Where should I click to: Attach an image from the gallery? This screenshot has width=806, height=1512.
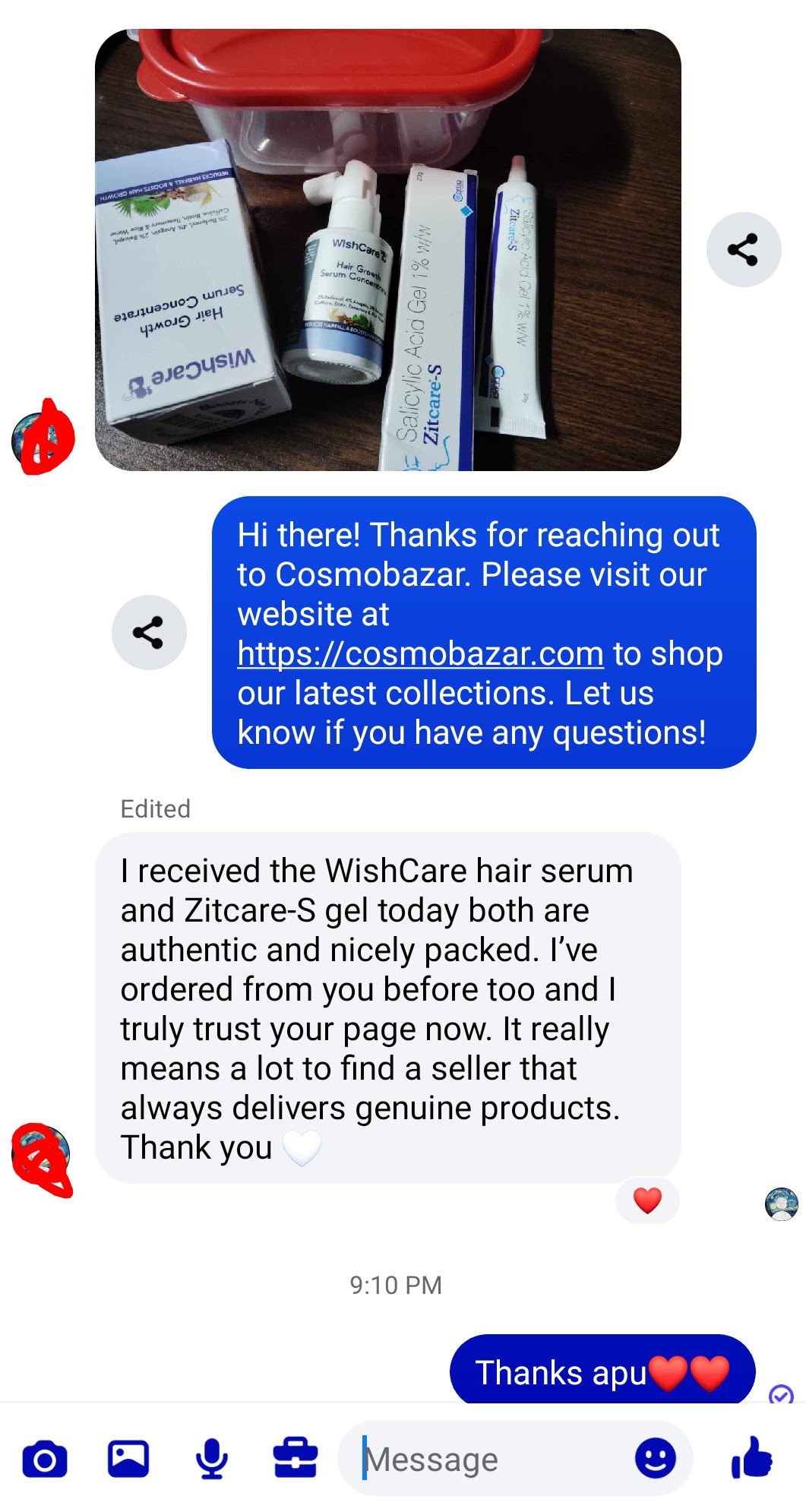pos(128,1459)
